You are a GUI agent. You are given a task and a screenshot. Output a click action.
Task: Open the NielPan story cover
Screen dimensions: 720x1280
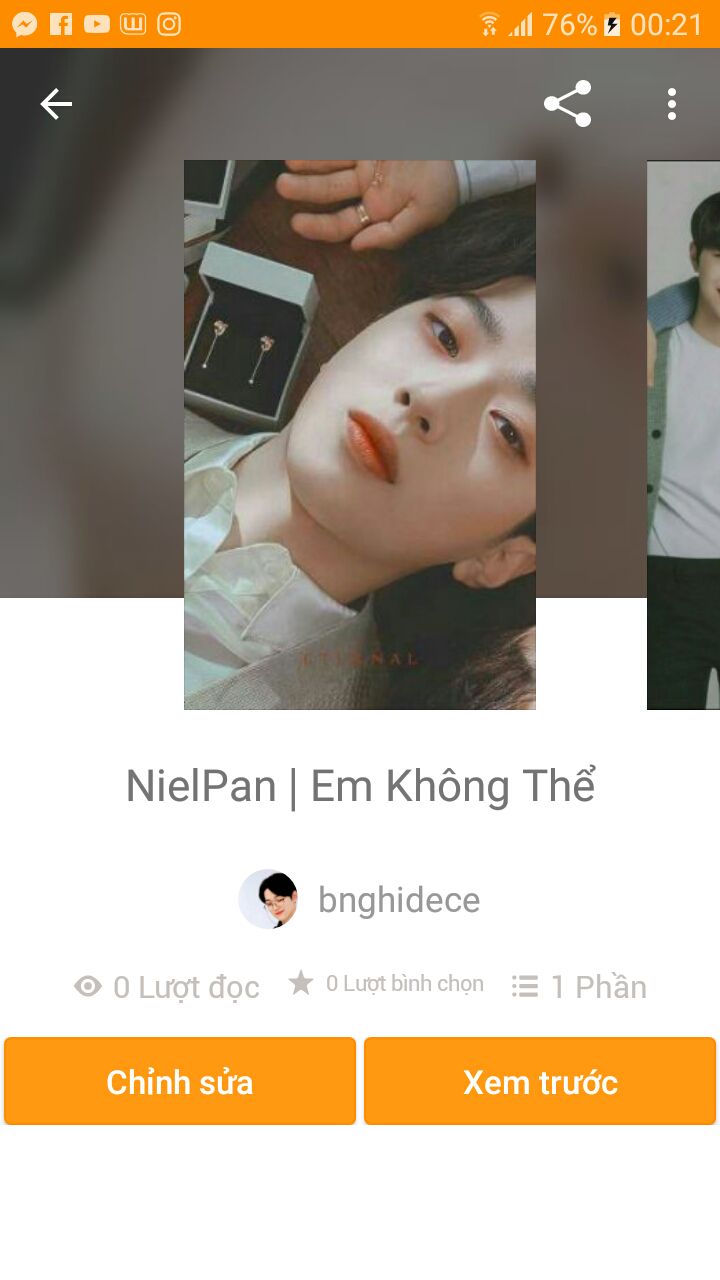pos(360,434)
